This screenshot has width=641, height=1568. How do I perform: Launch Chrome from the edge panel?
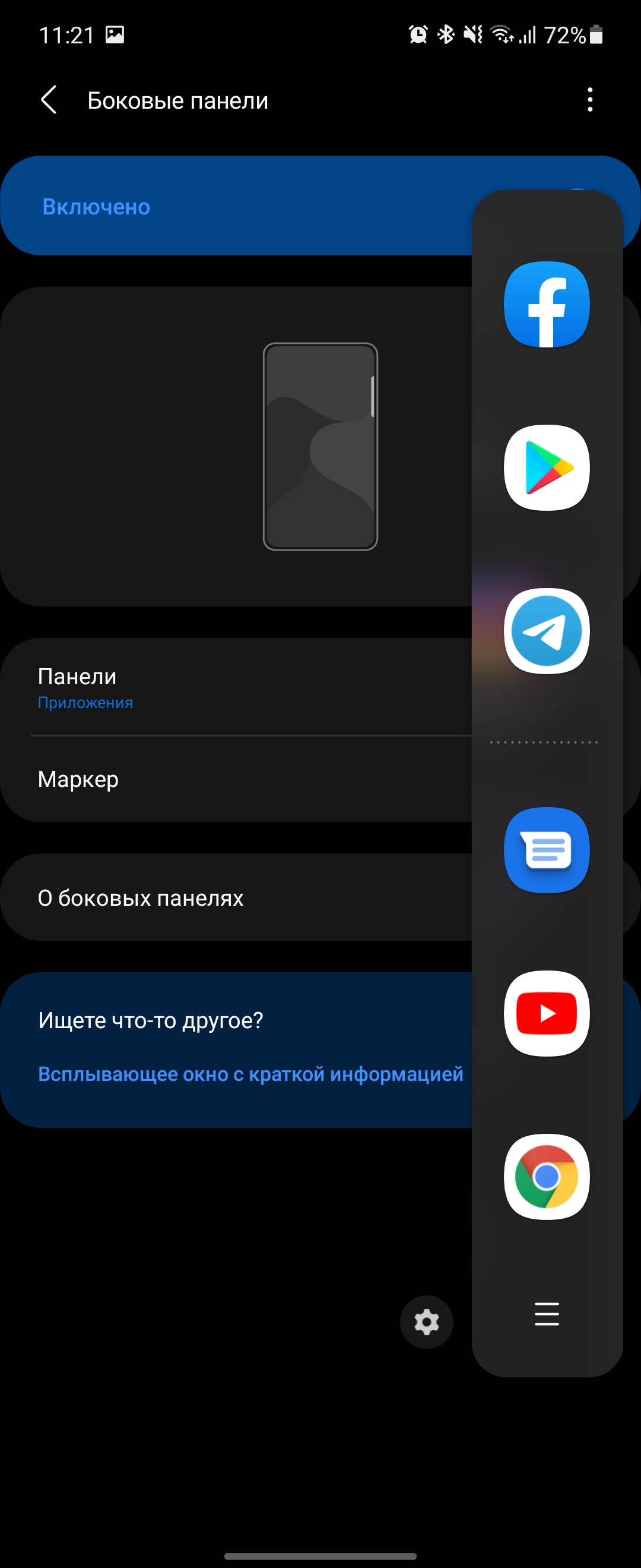point(546,1177)
